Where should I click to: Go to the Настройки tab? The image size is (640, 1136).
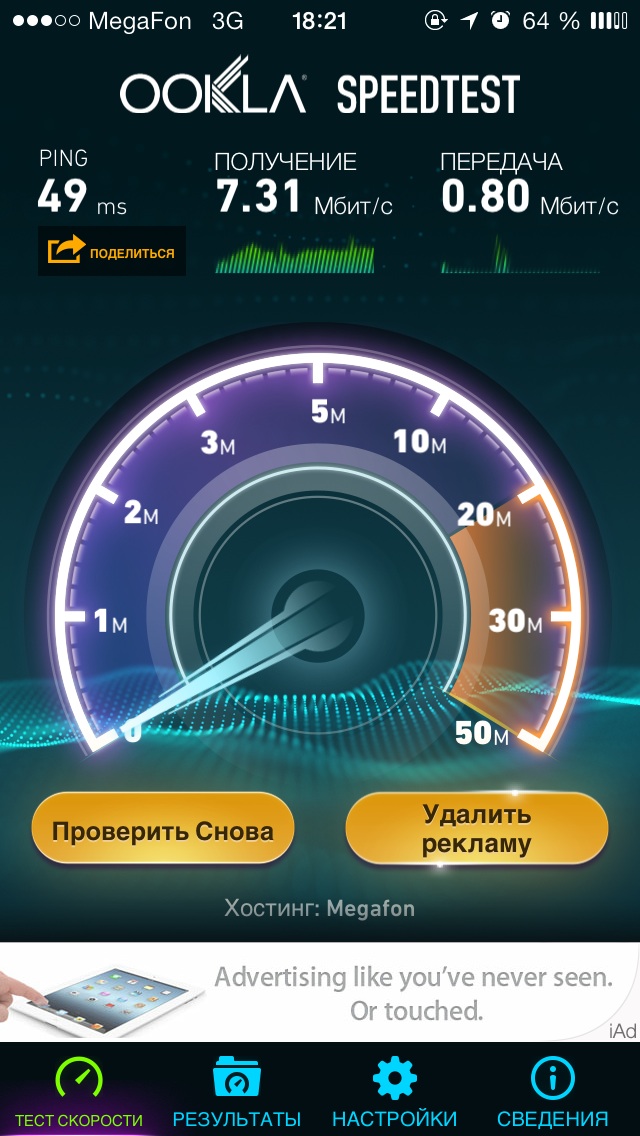pos(394,1092)
